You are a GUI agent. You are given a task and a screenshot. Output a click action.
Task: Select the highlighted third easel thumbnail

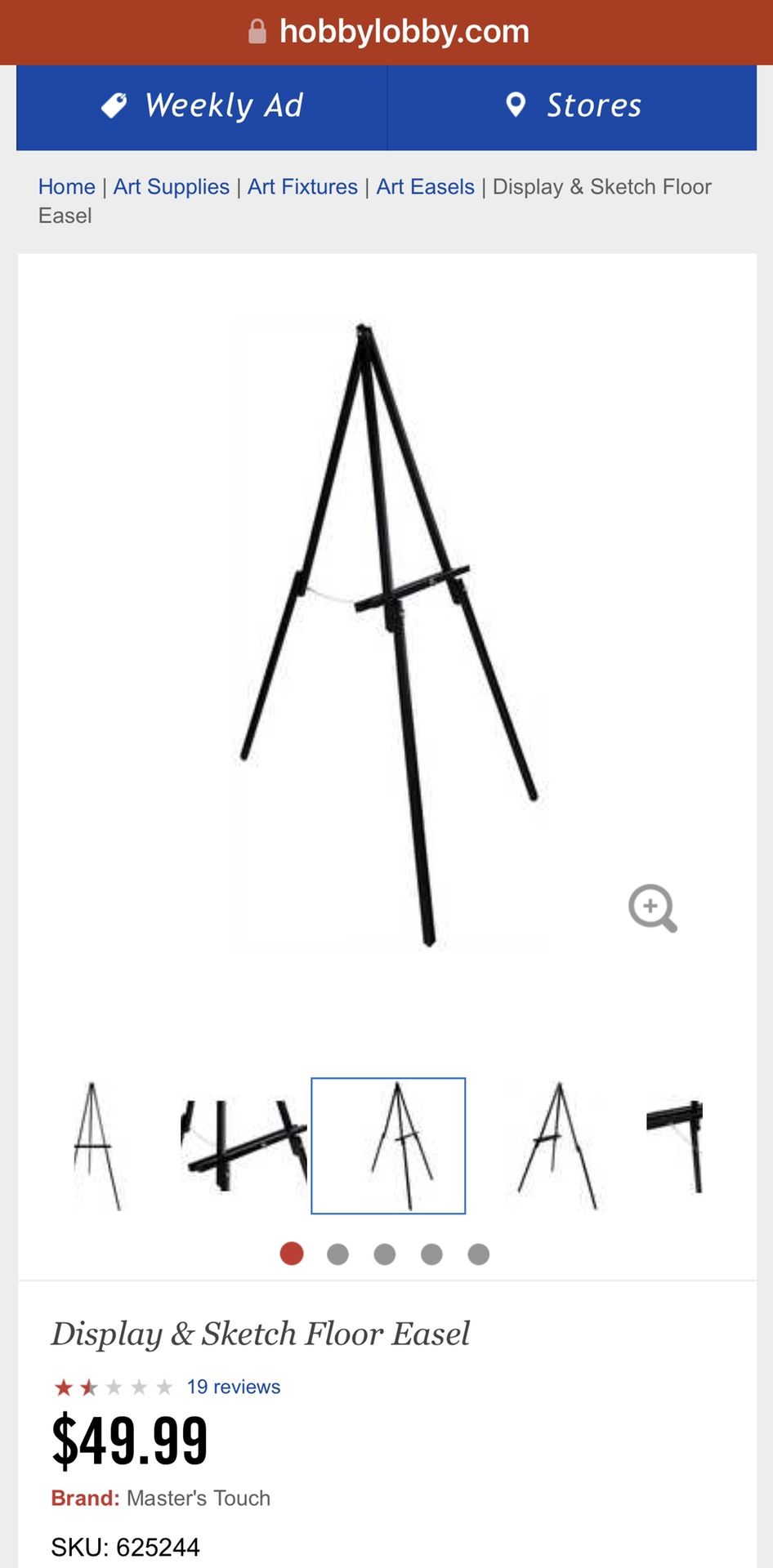[x=388, y=1146]
